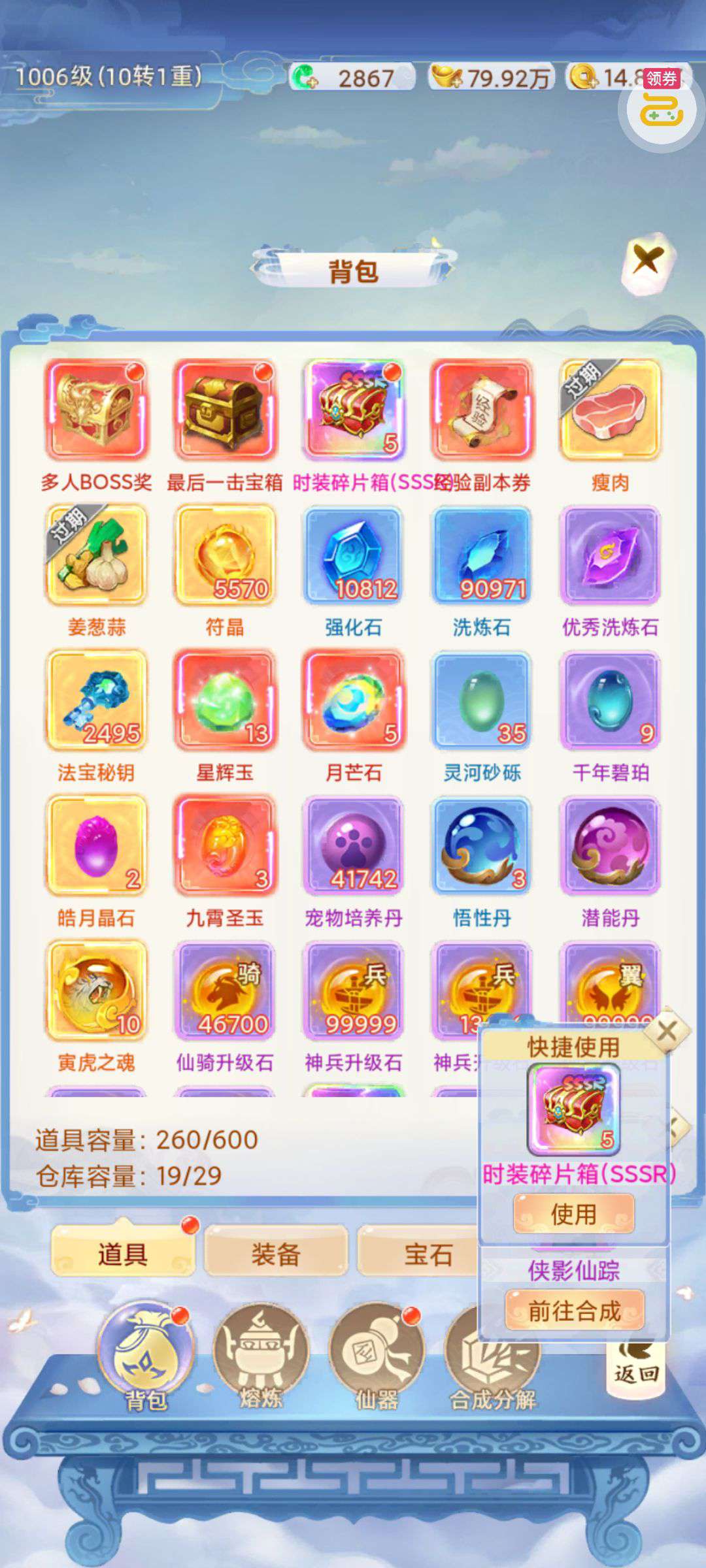This screenshot has width=706, height=1568.
Task: Select the 强化石 item
Action: pos(353,555)
